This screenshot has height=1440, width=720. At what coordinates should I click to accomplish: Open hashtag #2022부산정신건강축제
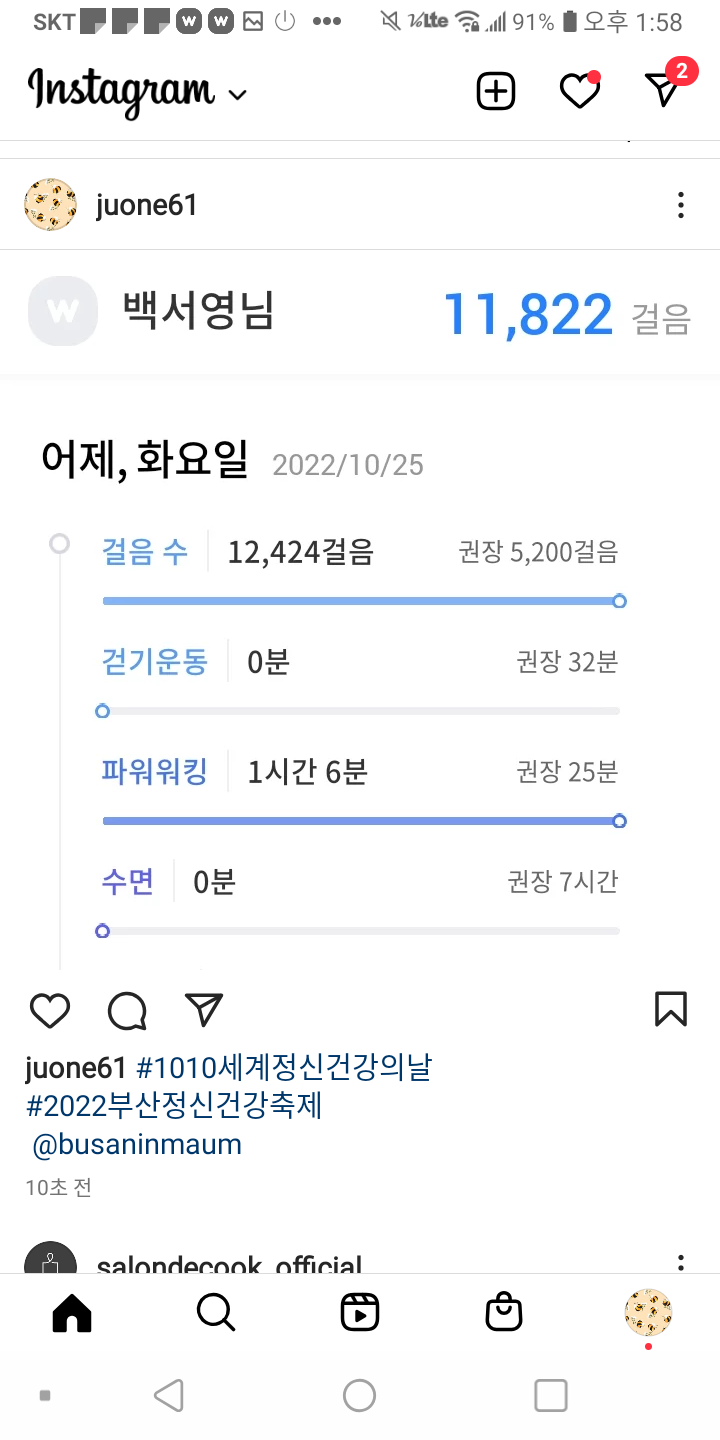click(x=174, y=1106)
